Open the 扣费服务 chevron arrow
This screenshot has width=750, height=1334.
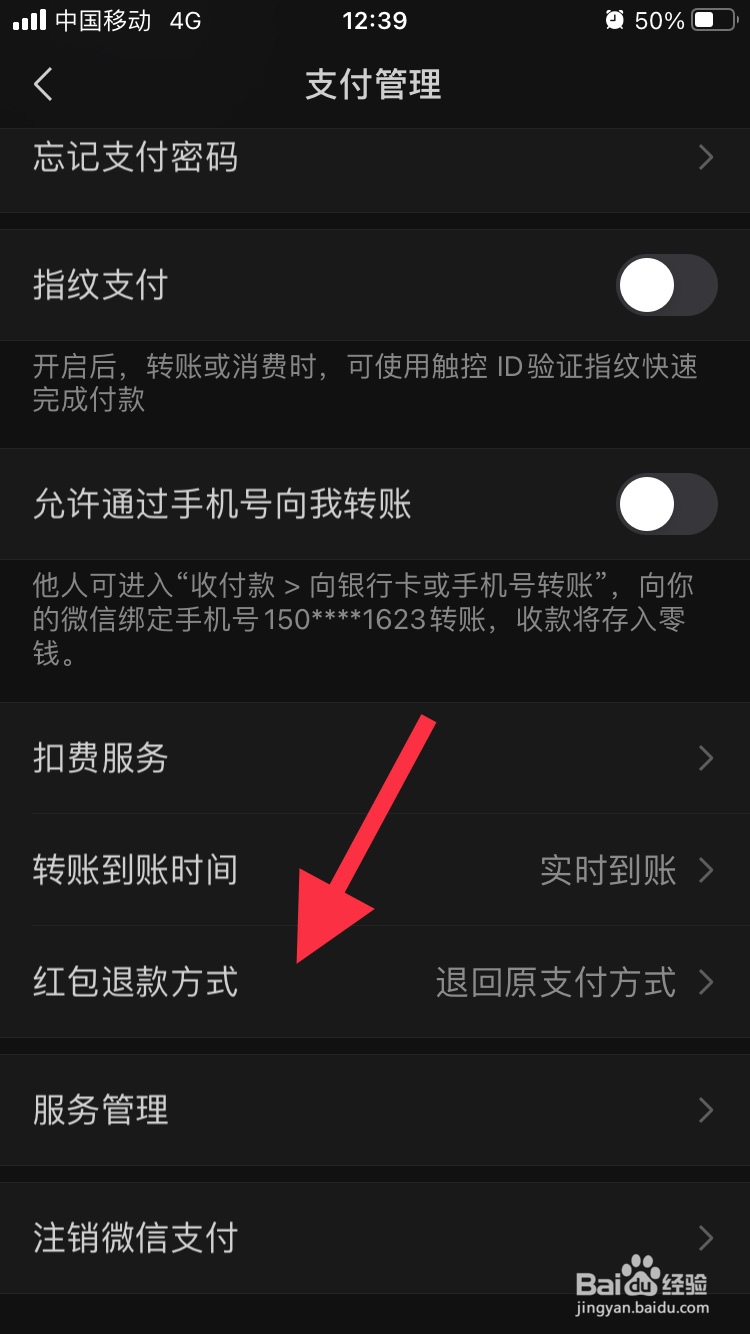click(x=708, y=758)
